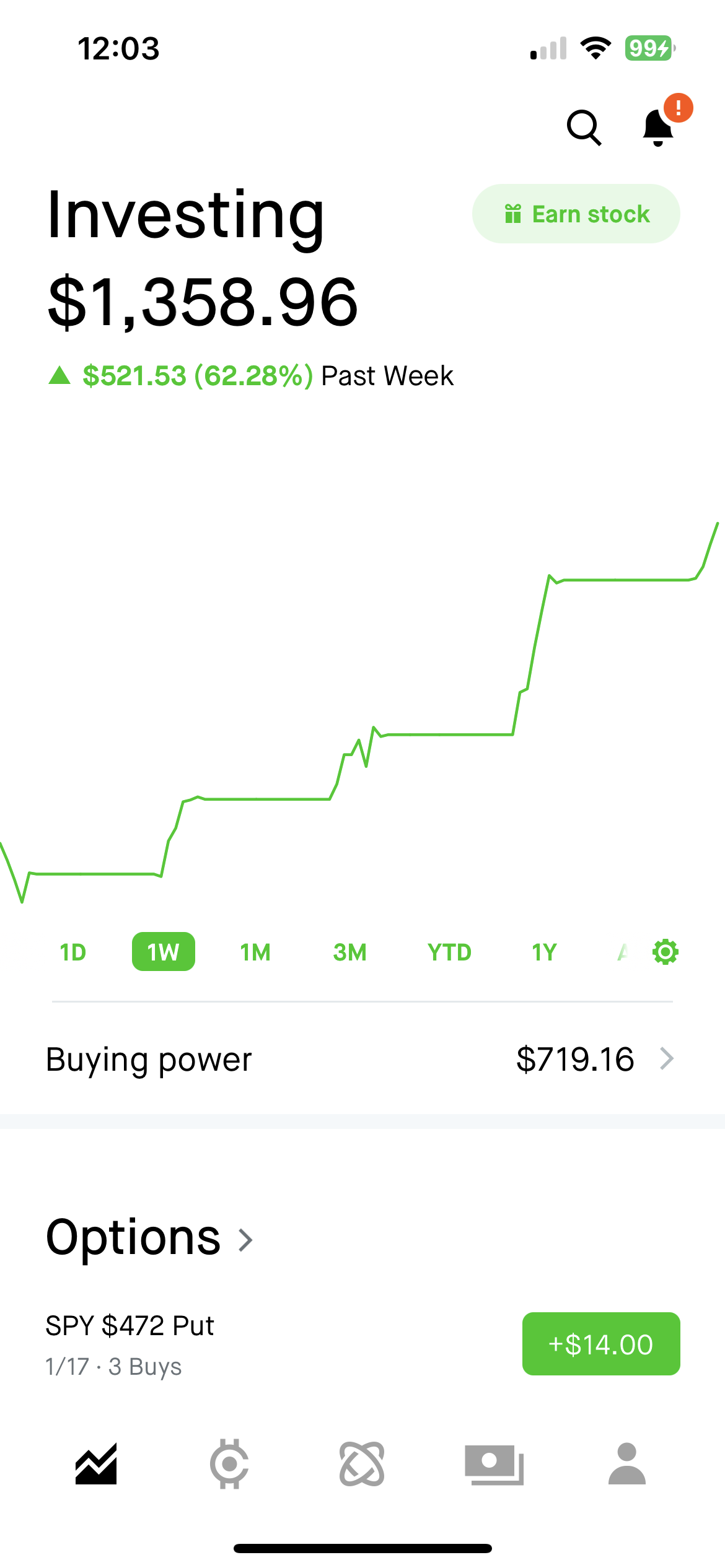Switch chart to 1D range
Image resolution: width=725 pixels, height=1568 pixels.
point(72,952)
